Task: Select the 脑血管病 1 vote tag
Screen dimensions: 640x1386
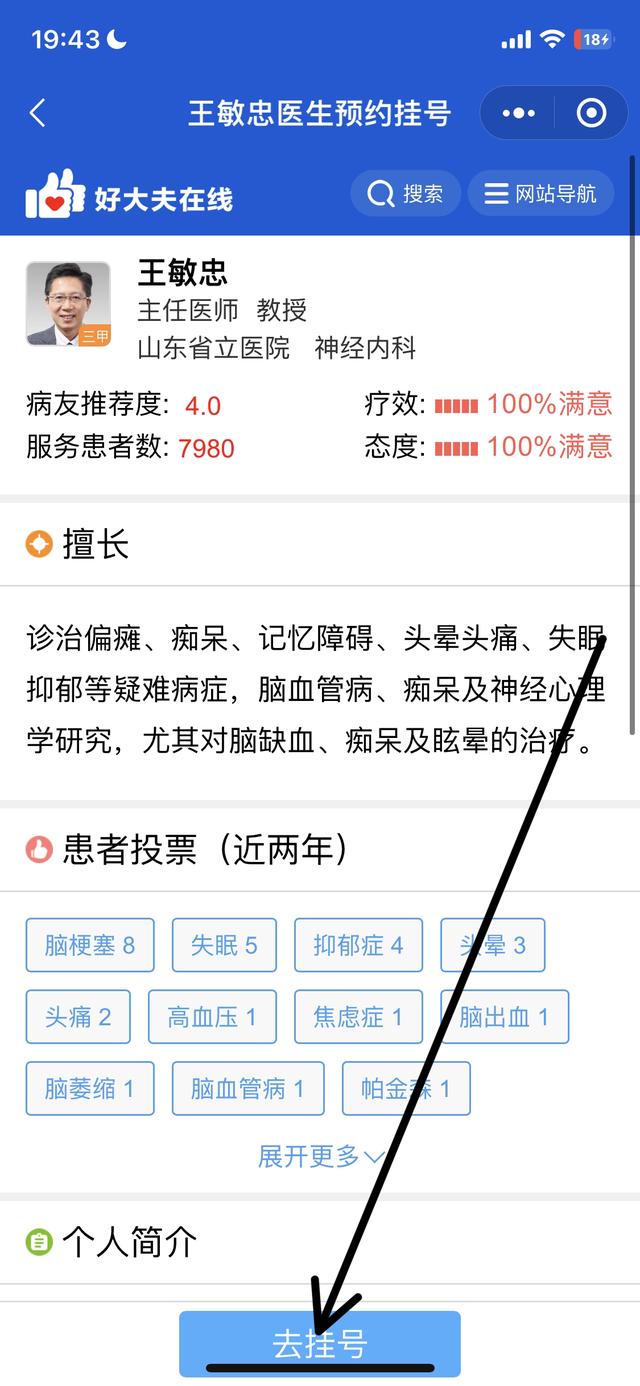Action: pos(248,1089)
